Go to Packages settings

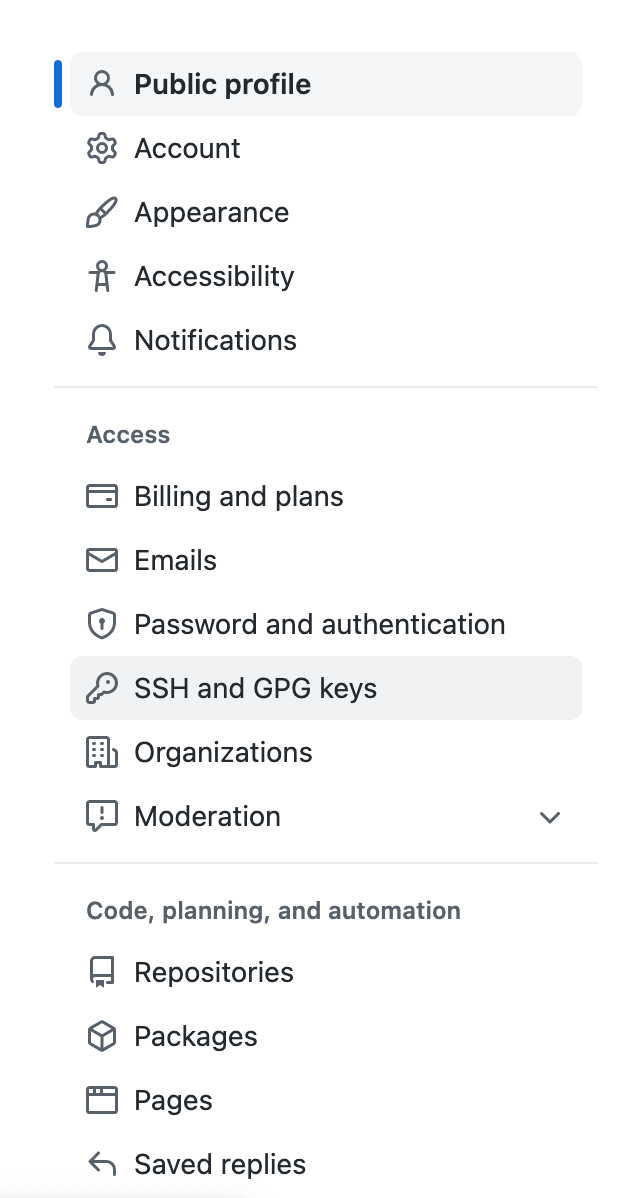325,1037
